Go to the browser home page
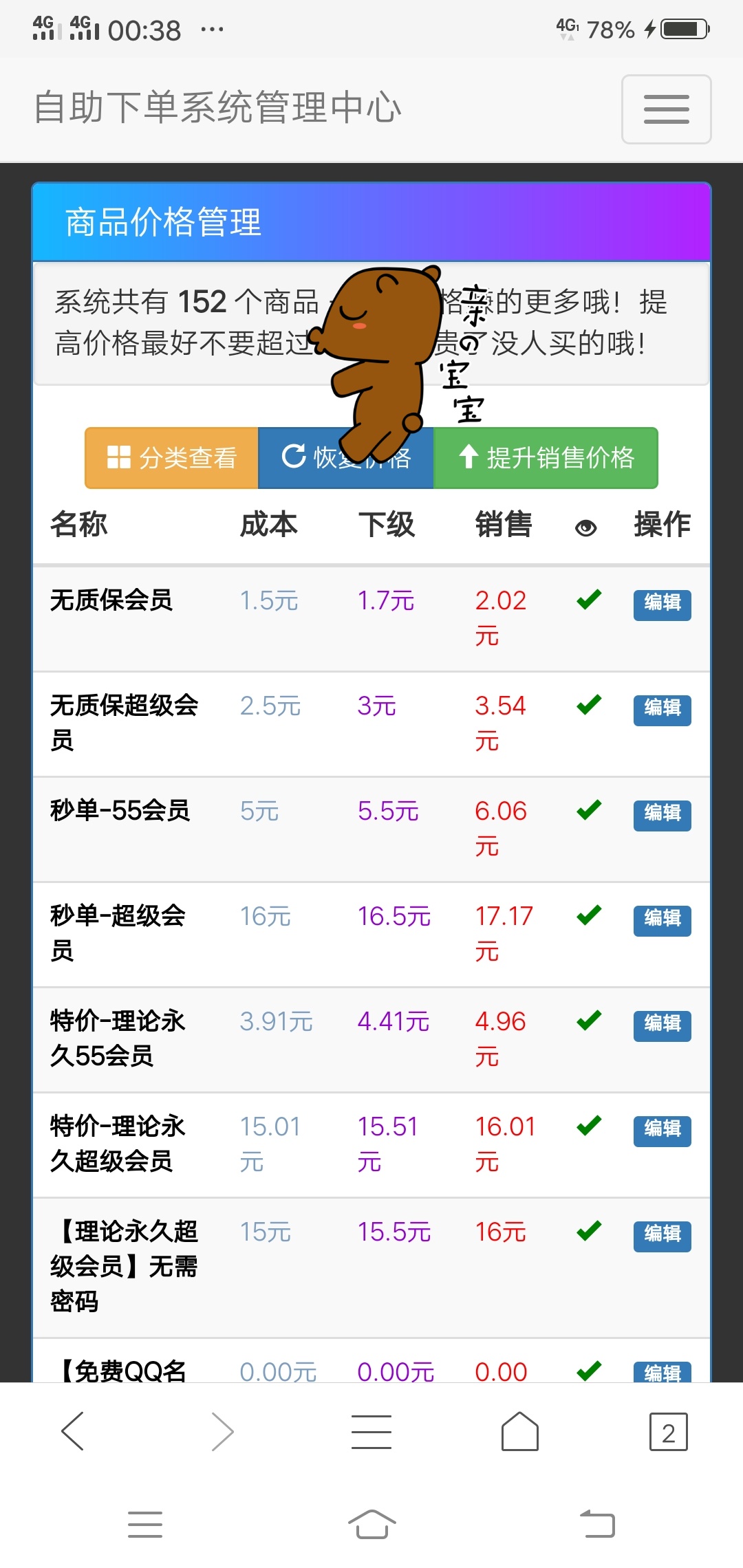The height and width of the screenshot is (1568, 743). pos(519,1431)
